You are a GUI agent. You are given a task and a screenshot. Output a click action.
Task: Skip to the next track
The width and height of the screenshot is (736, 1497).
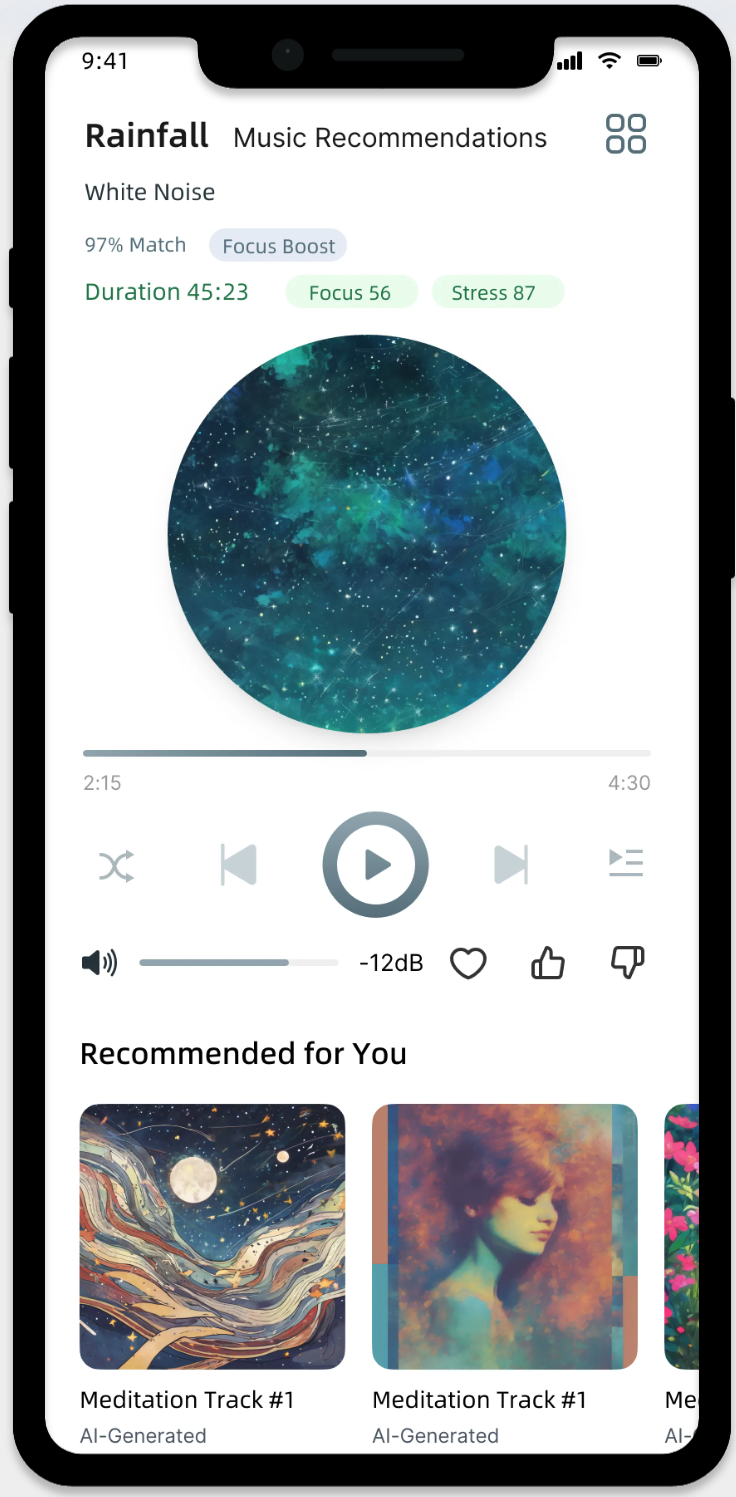click(x=510, y=865)
